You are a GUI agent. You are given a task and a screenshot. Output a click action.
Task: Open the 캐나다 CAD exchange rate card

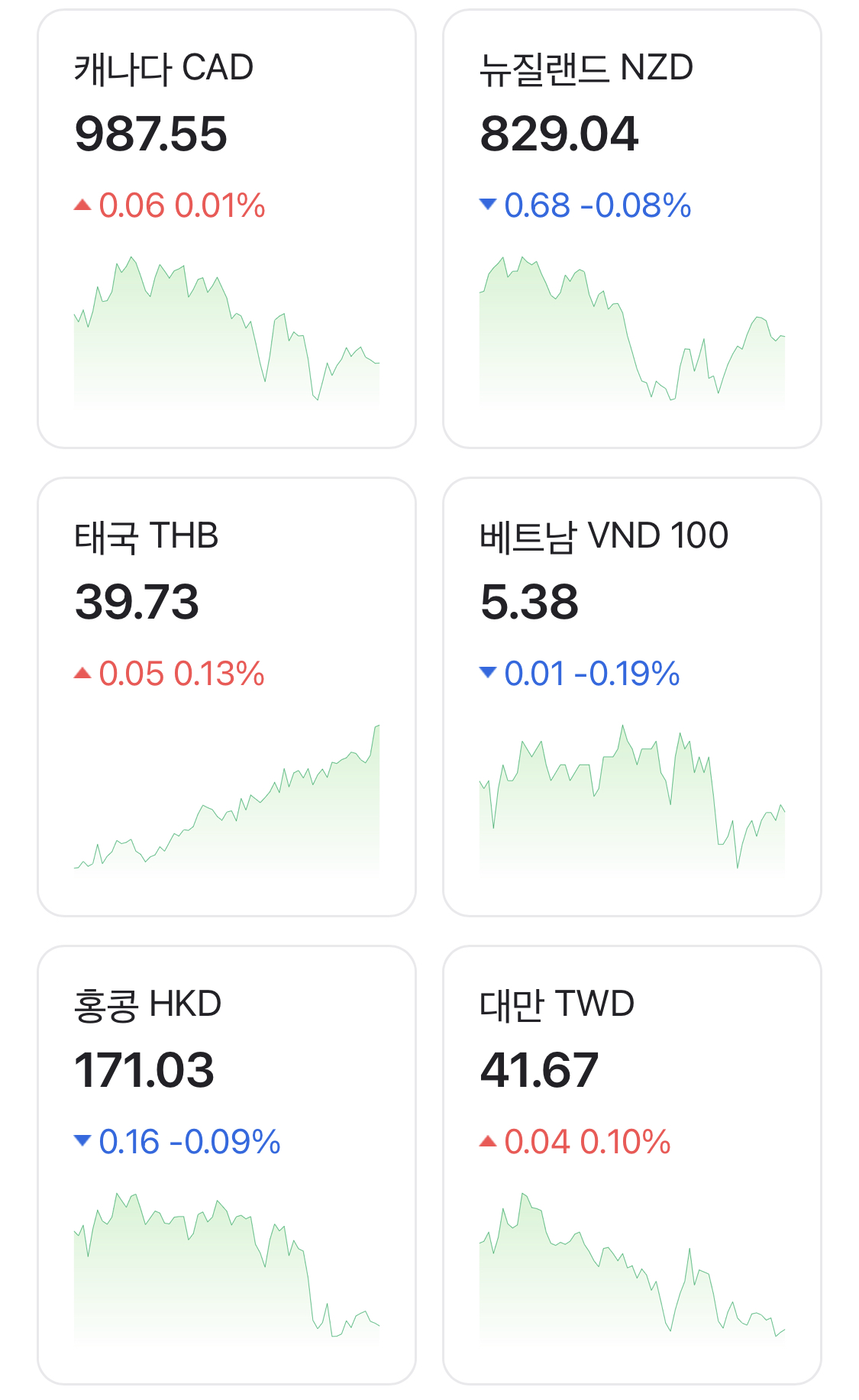227,229
